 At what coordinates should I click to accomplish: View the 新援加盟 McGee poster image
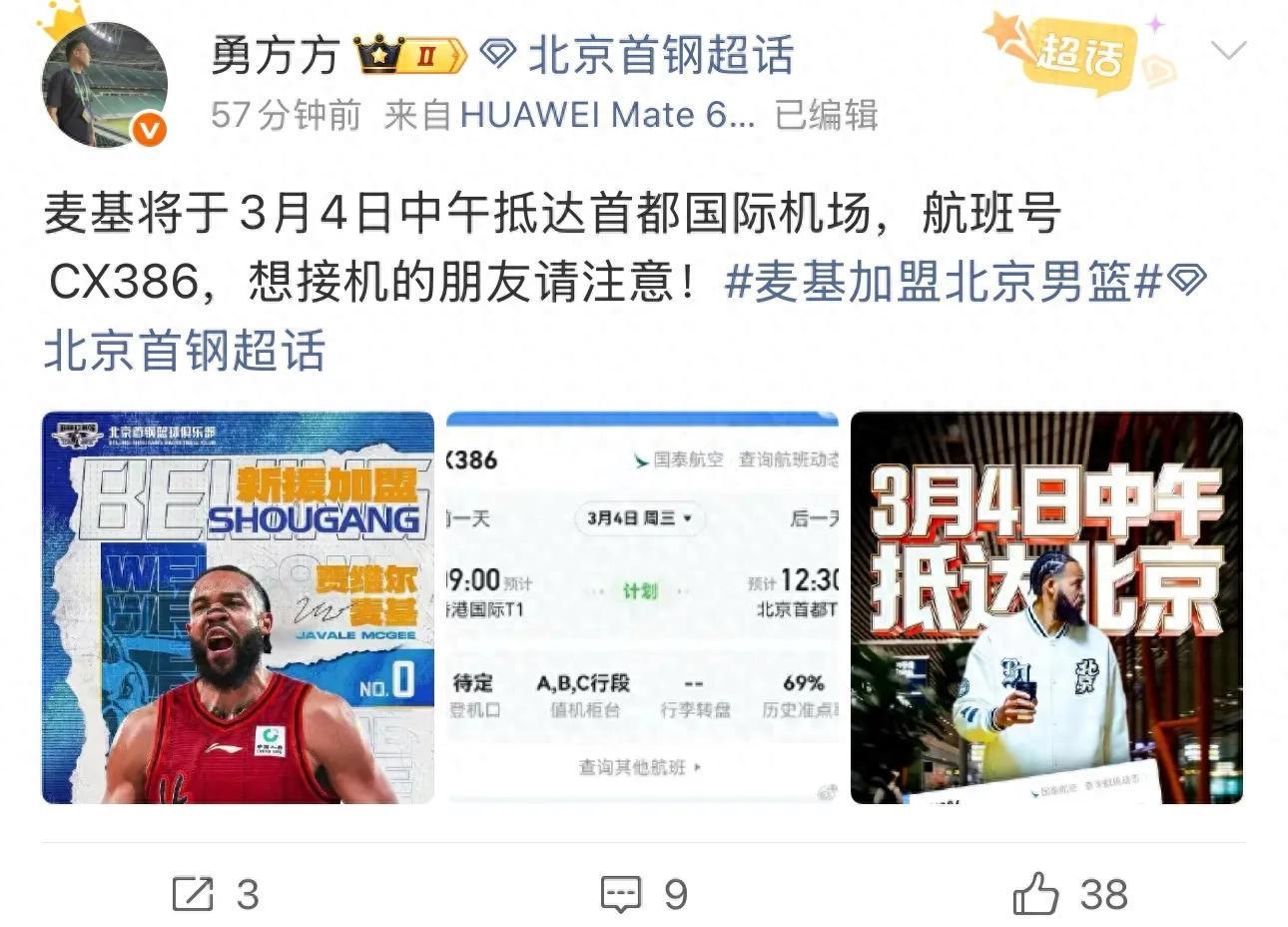pos(238,607)
